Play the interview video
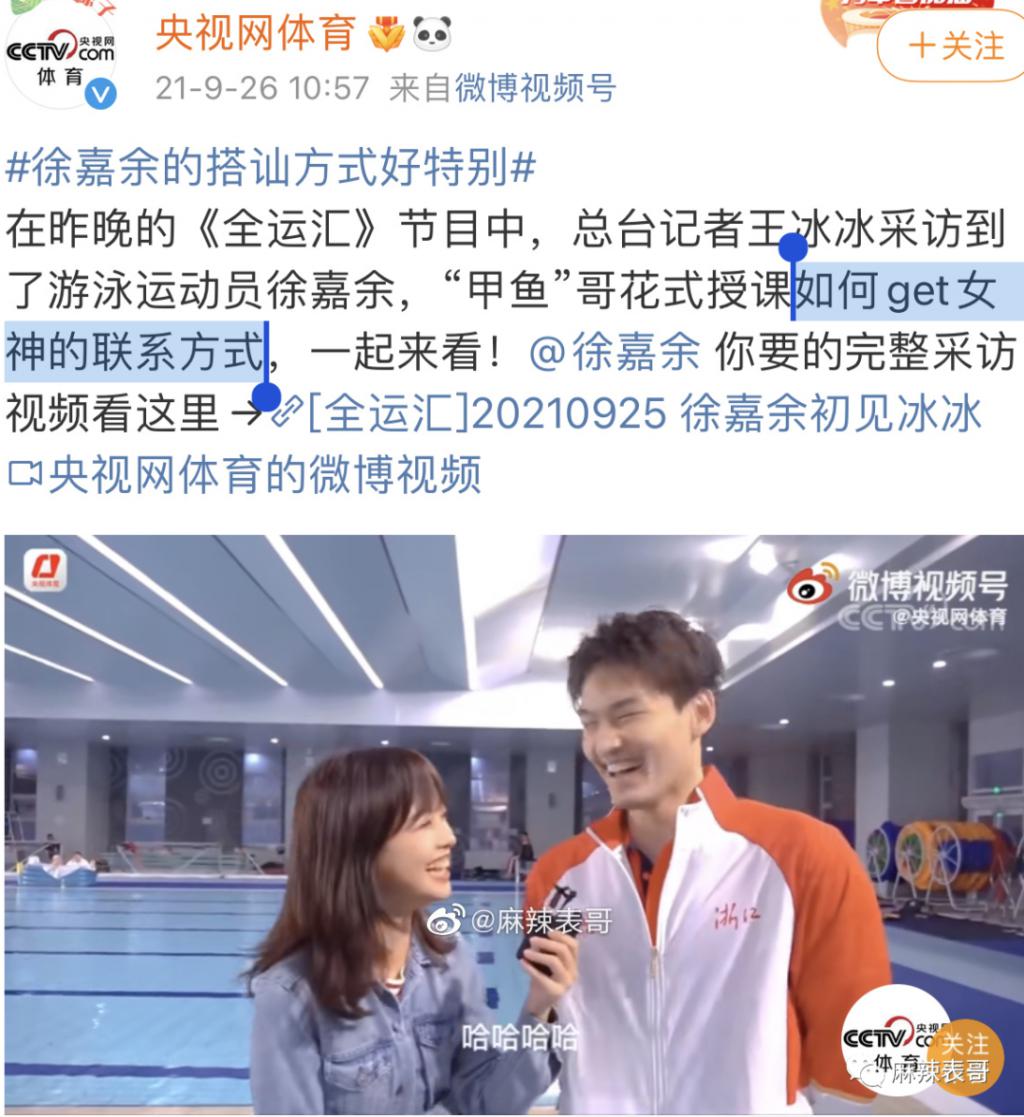This screenshot has width=1024, height=1117. 512,820
